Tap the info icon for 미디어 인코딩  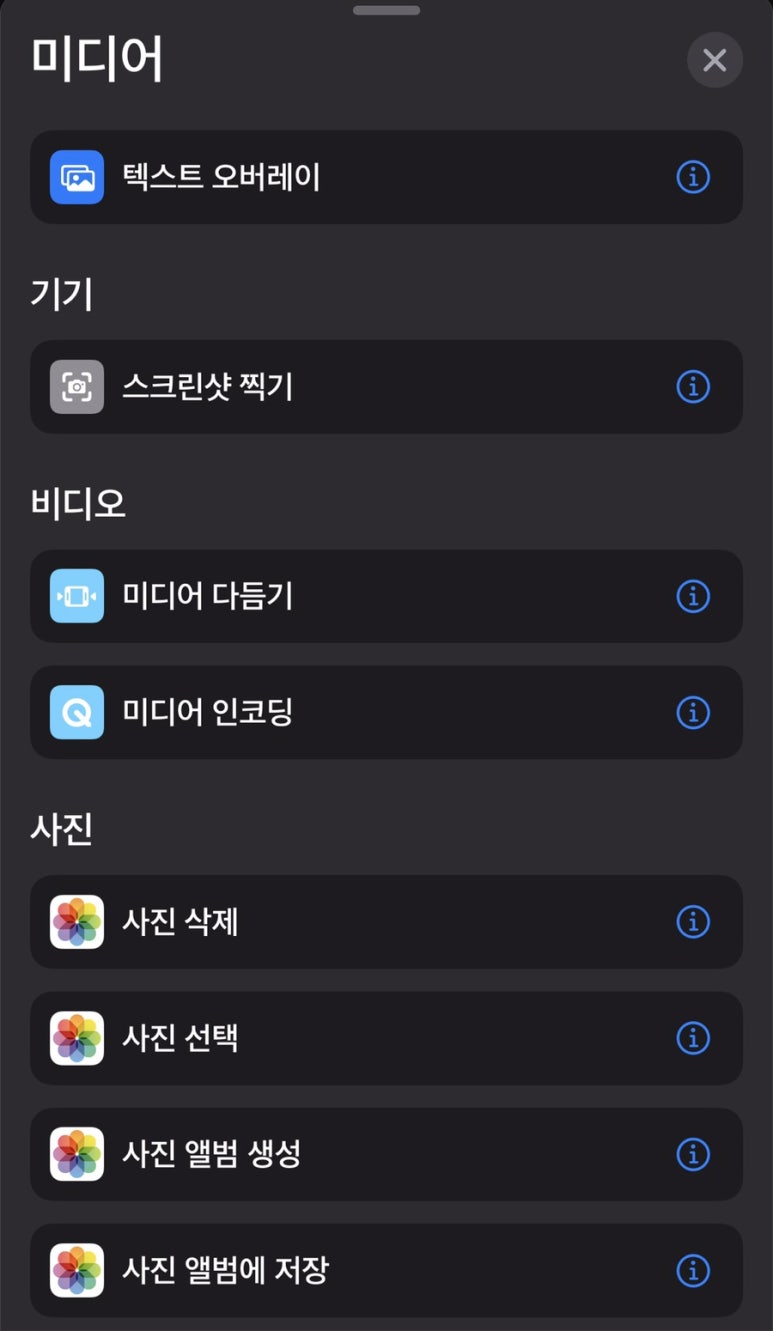[x=693, y=712]
